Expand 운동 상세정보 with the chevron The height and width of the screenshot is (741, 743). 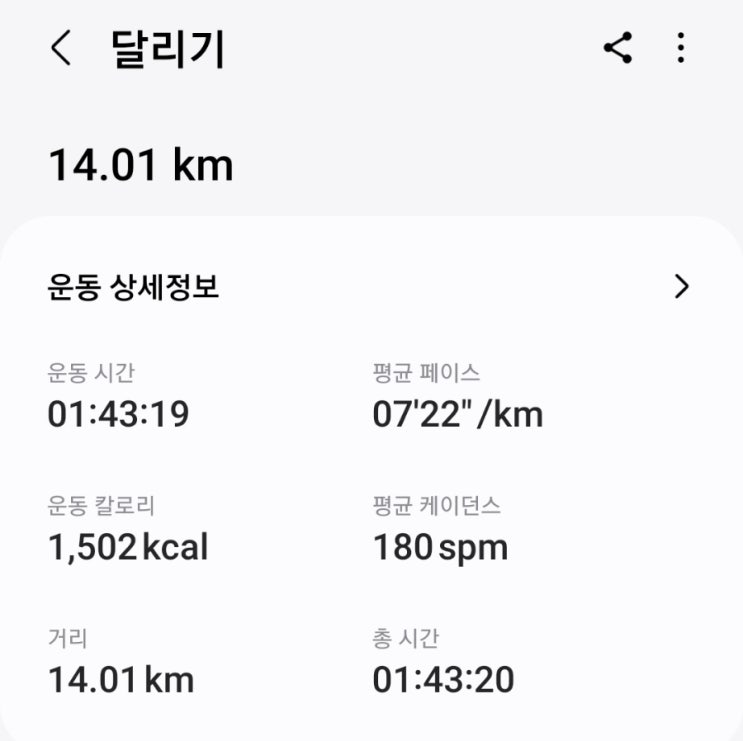coord(682,287)
